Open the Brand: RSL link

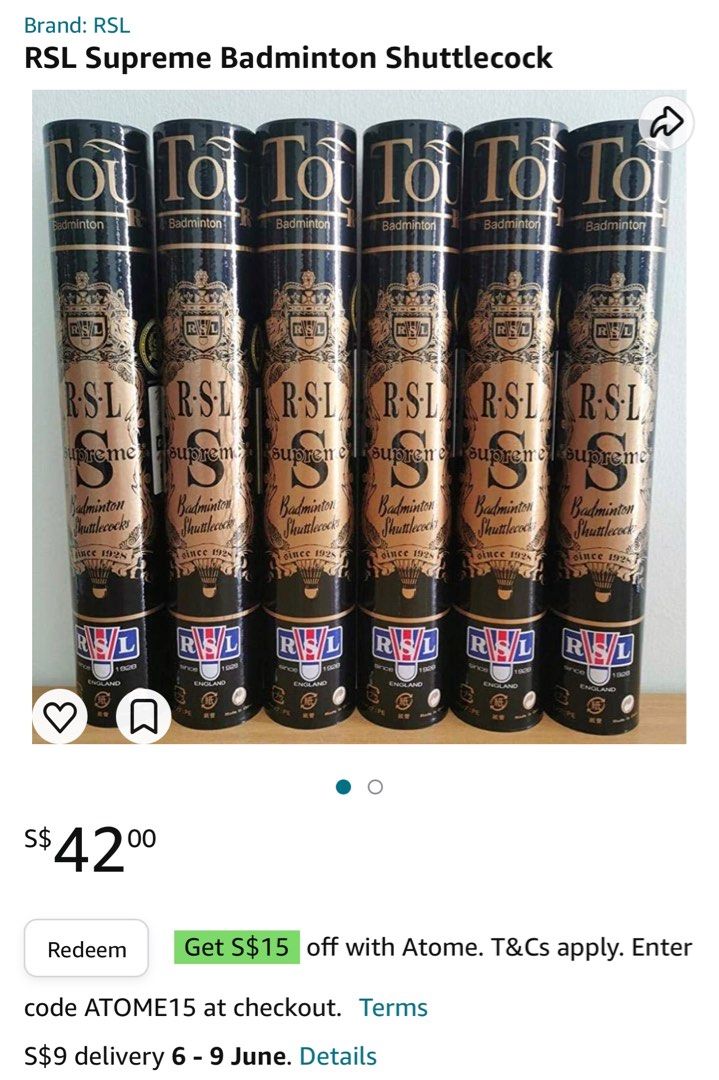coord(77,25)
